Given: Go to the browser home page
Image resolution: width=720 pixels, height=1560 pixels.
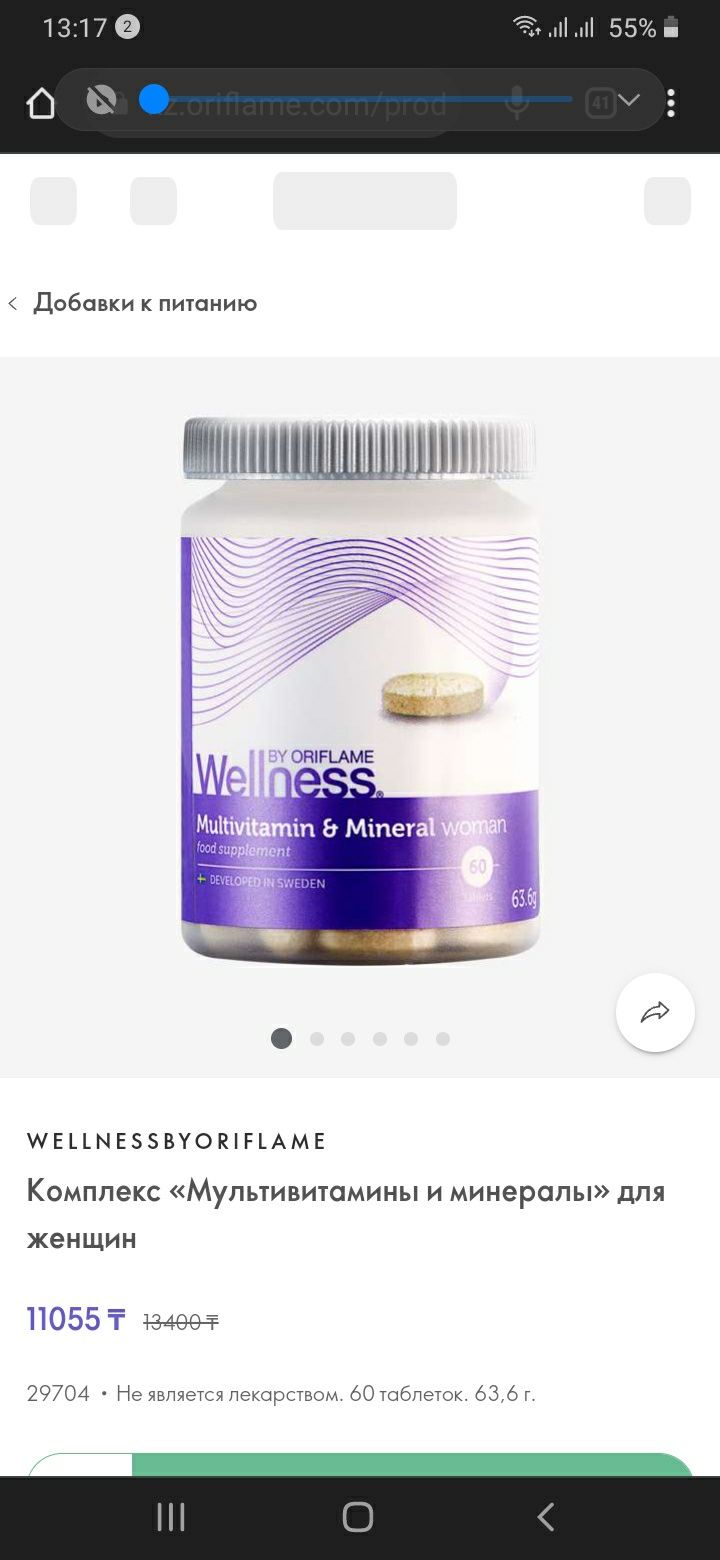Looking at the screenshot, I should 41,103.
